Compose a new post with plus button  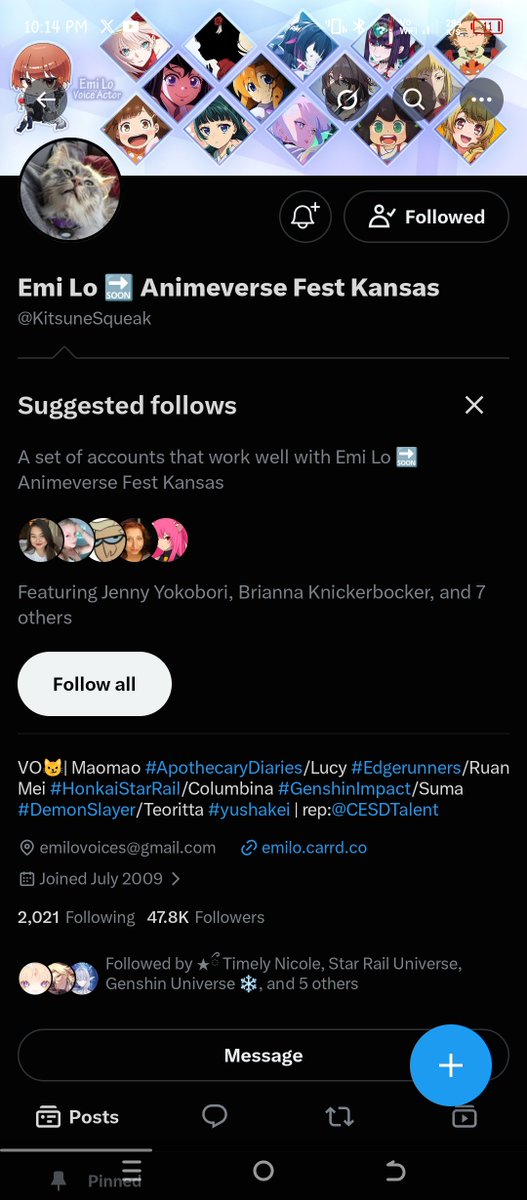(451, 1065)
